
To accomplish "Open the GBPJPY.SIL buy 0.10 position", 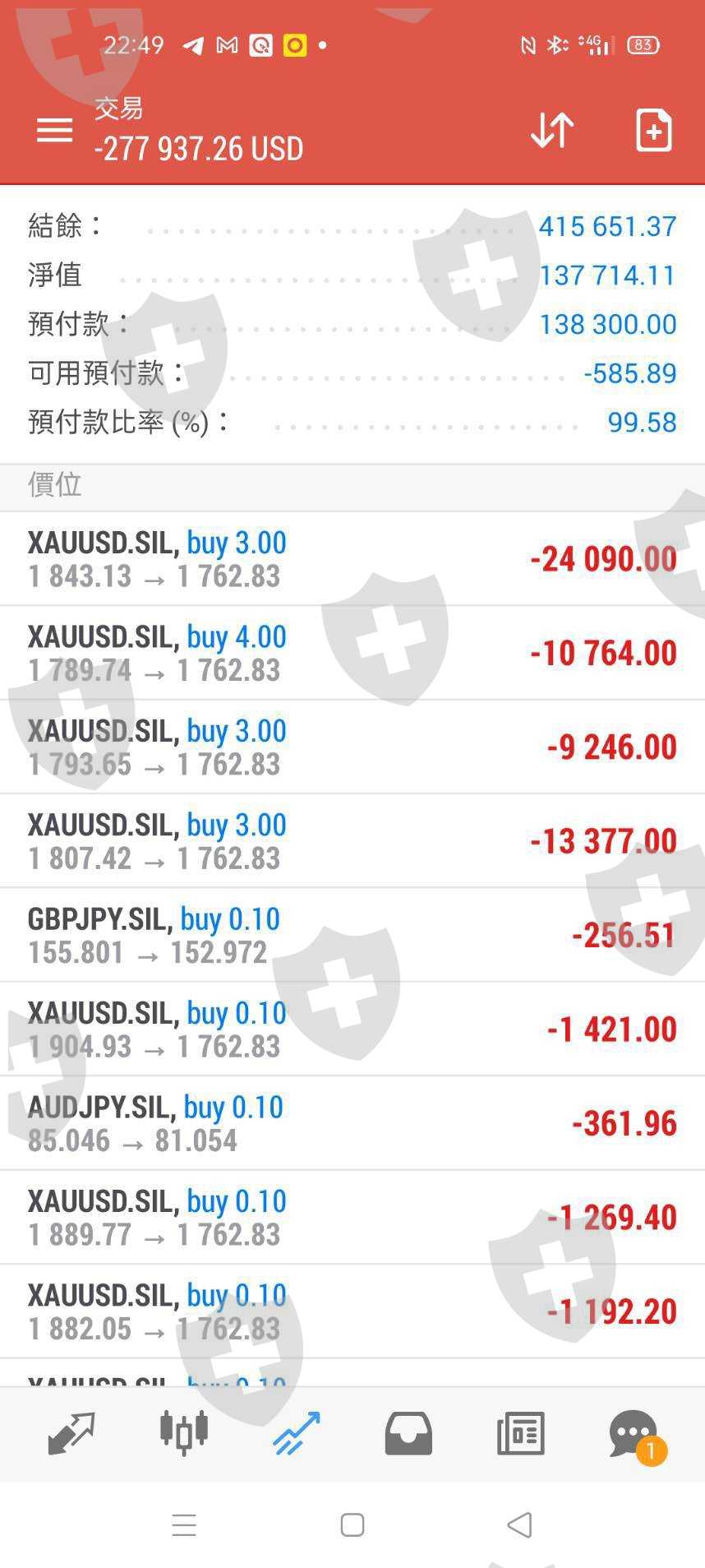I will pyautogui.click(x=352, y=935).
